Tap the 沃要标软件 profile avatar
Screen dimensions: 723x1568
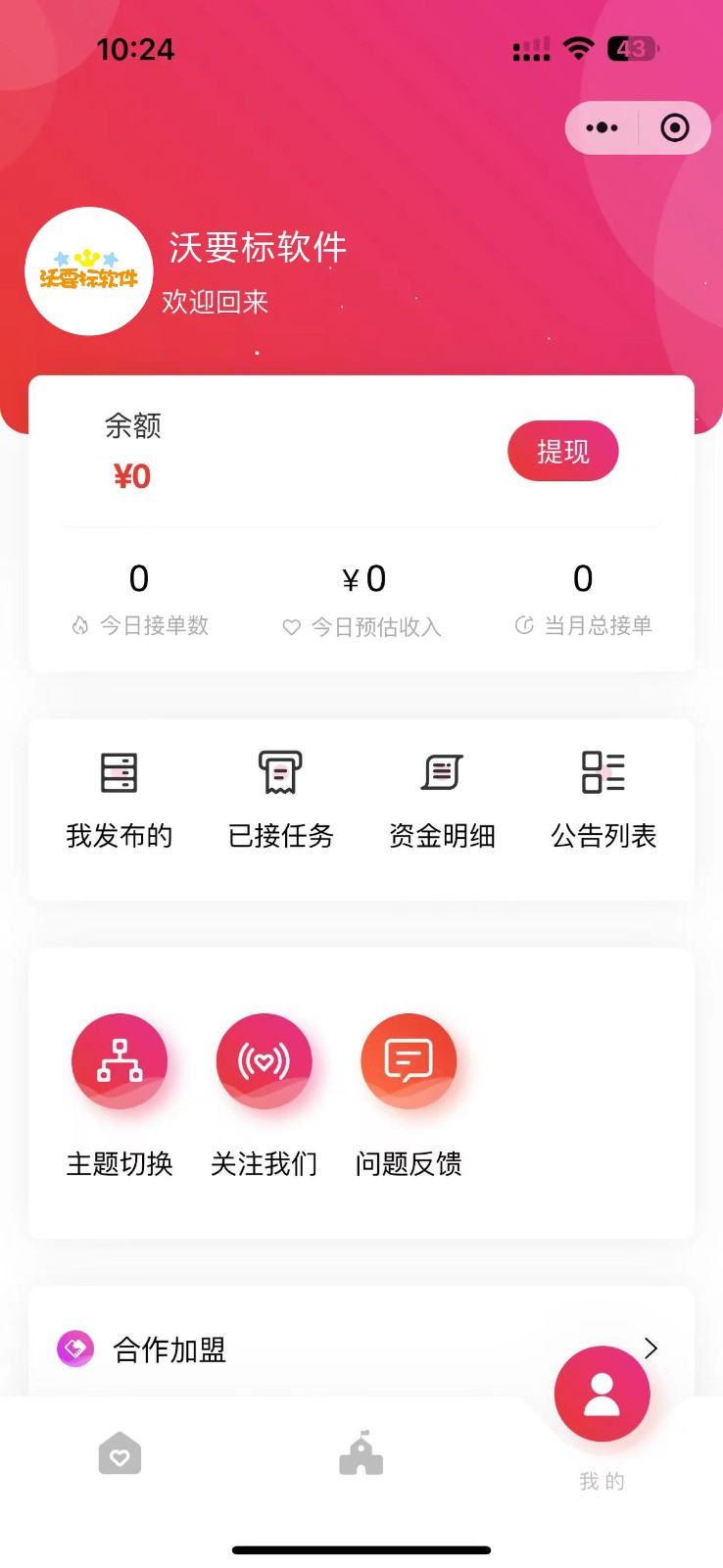(x=89, y=271)
